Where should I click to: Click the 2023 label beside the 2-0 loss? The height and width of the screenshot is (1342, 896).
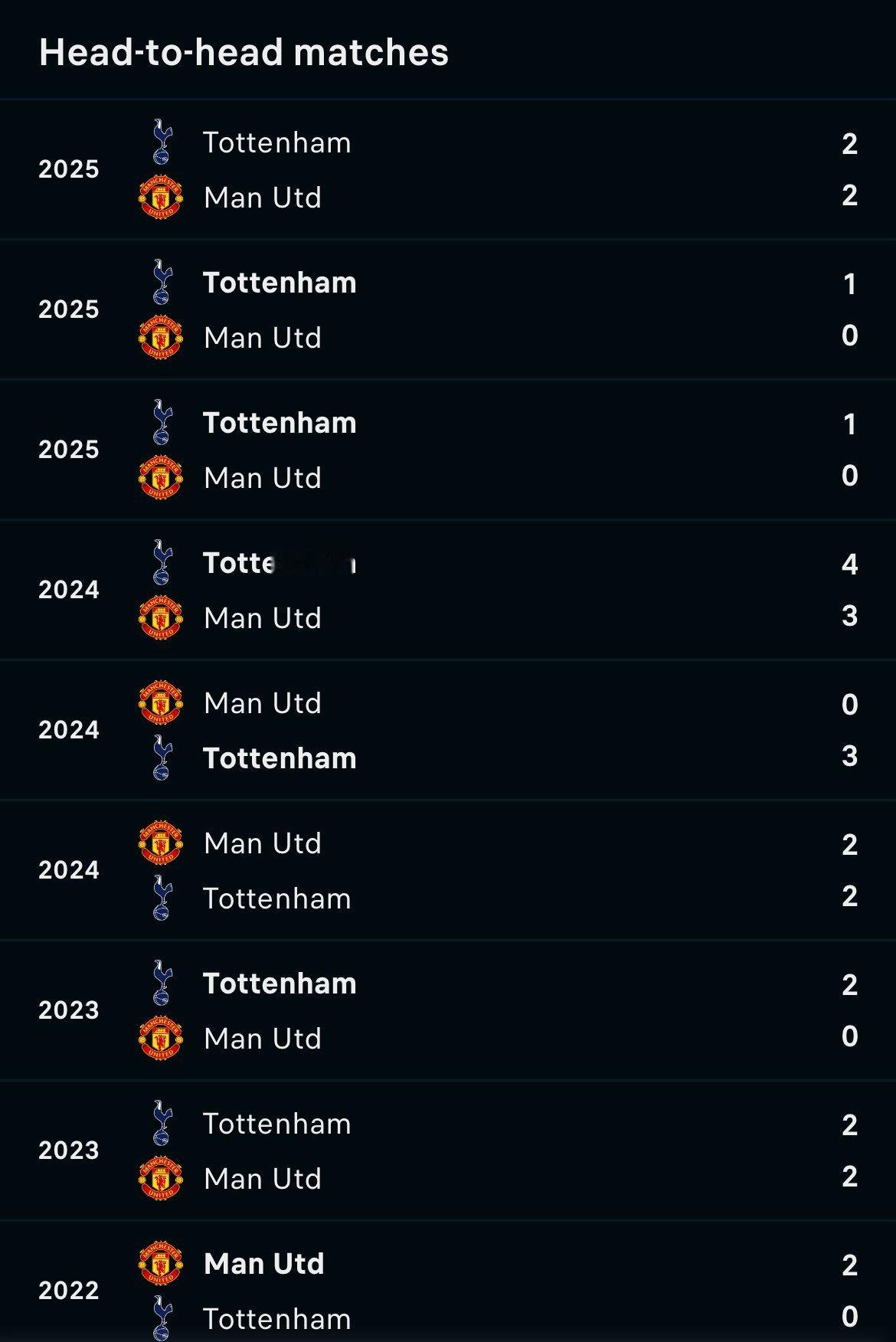click(x=70, y=1010)
